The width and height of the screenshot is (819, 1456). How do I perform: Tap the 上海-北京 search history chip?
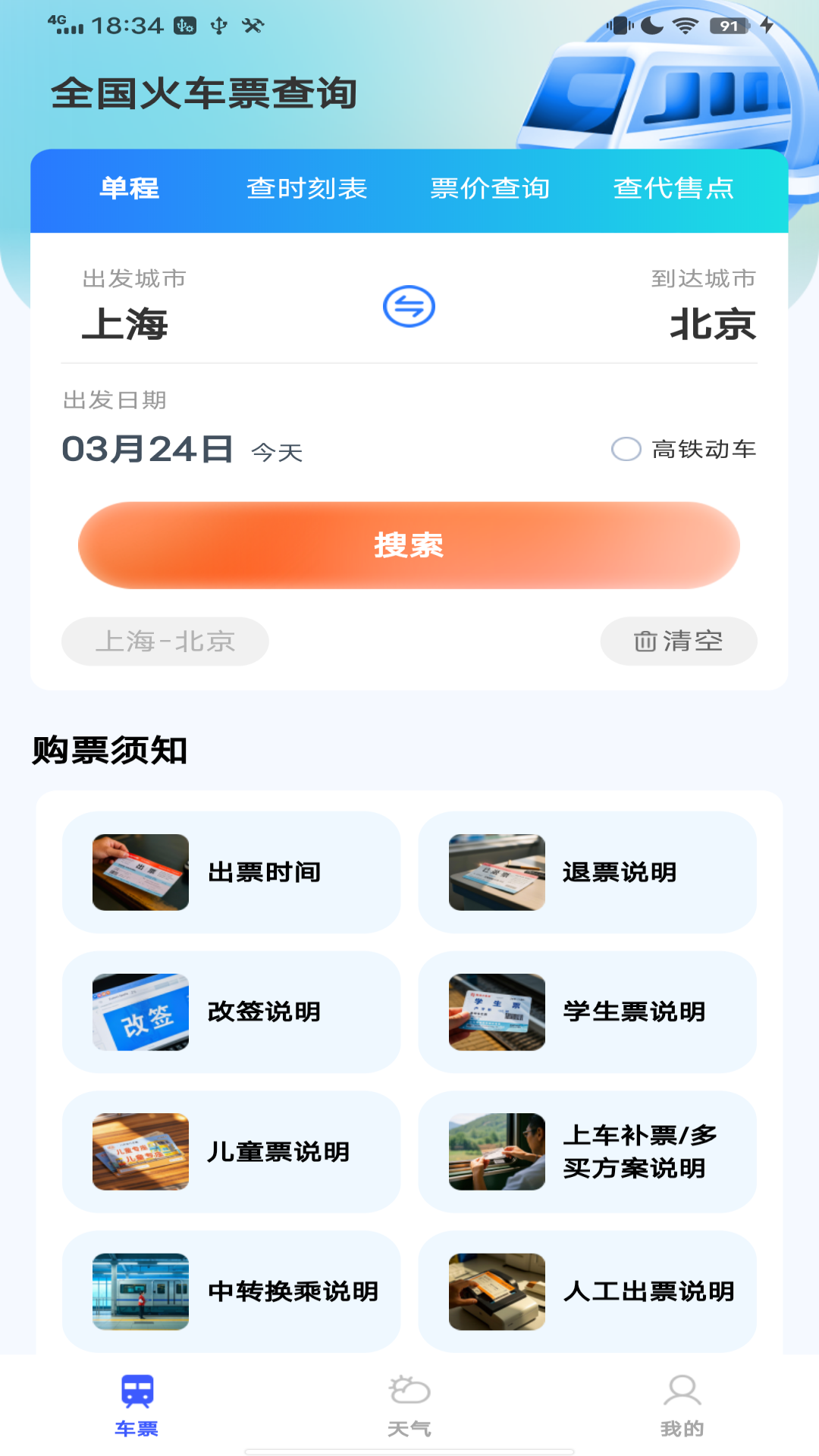pos(165,641)
